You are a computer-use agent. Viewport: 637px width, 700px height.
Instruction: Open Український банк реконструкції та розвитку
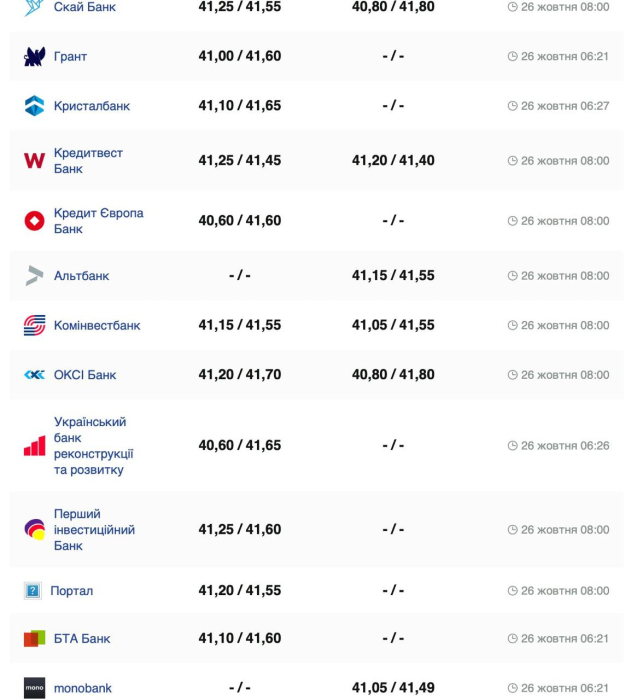[93, 446]
